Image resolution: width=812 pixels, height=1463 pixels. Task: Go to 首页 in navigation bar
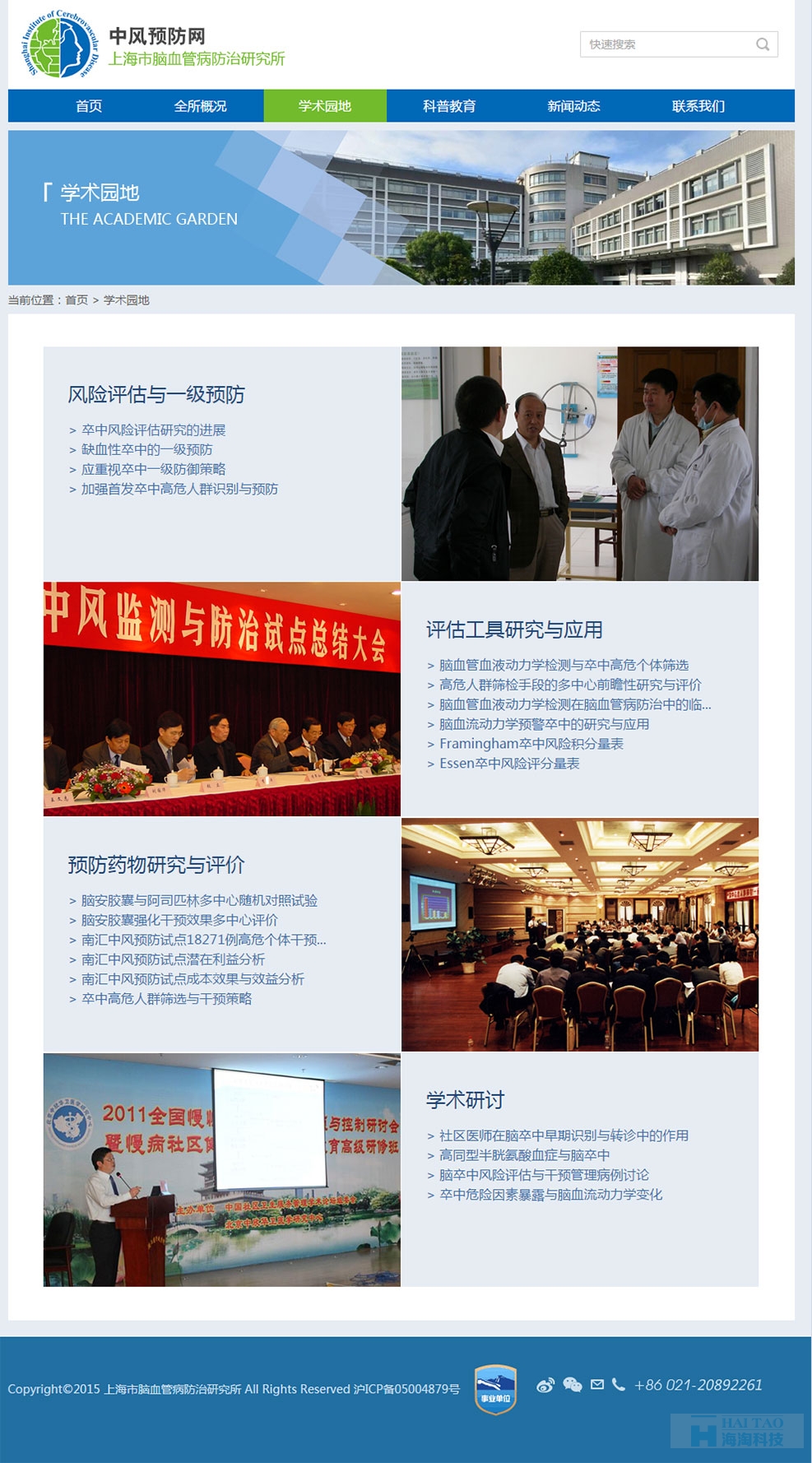coord(89,106)
